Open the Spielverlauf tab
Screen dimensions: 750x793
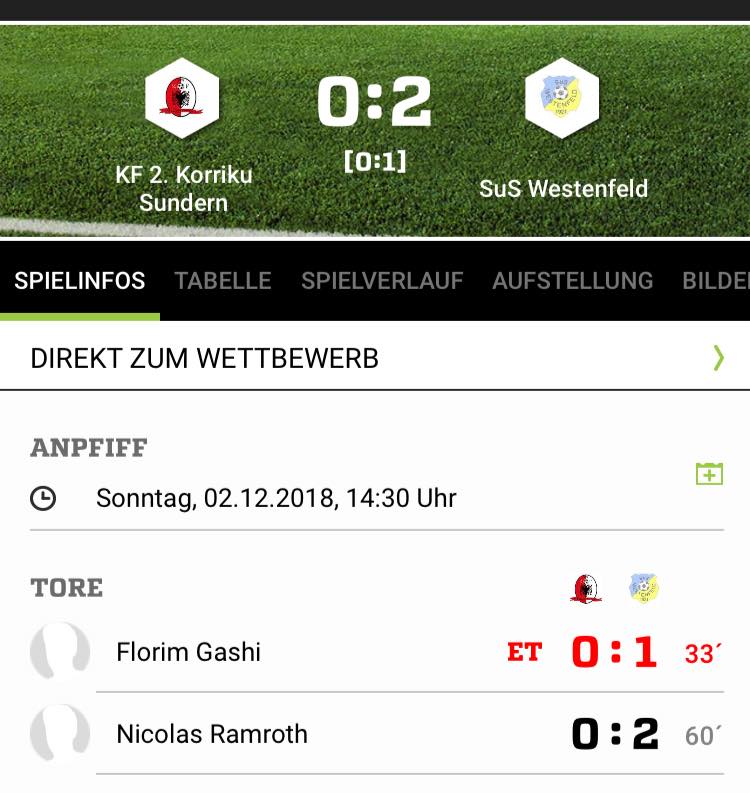point(382,281)
